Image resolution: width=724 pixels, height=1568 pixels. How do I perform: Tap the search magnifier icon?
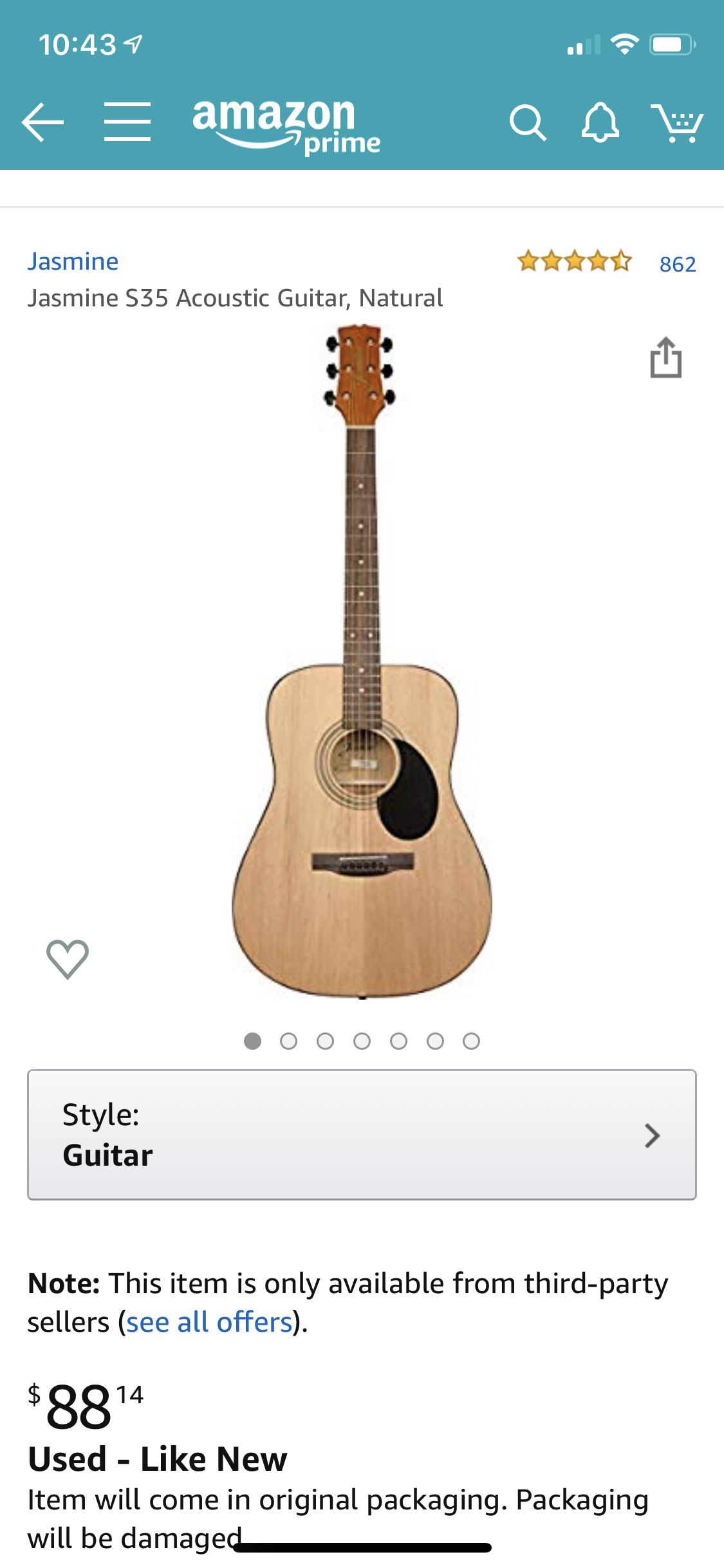527,122
